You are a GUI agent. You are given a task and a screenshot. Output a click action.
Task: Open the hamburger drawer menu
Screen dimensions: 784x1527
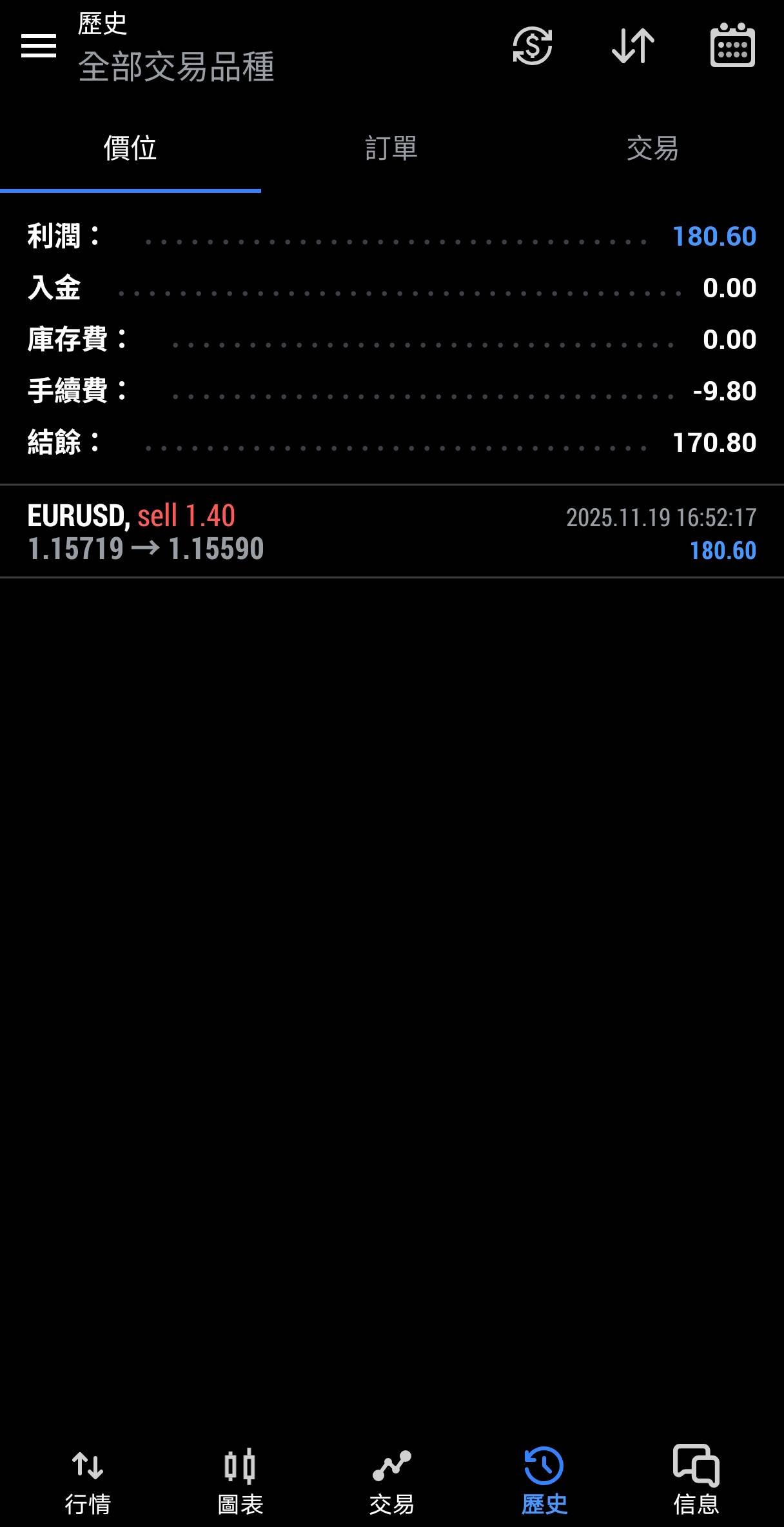coord(39,46)
